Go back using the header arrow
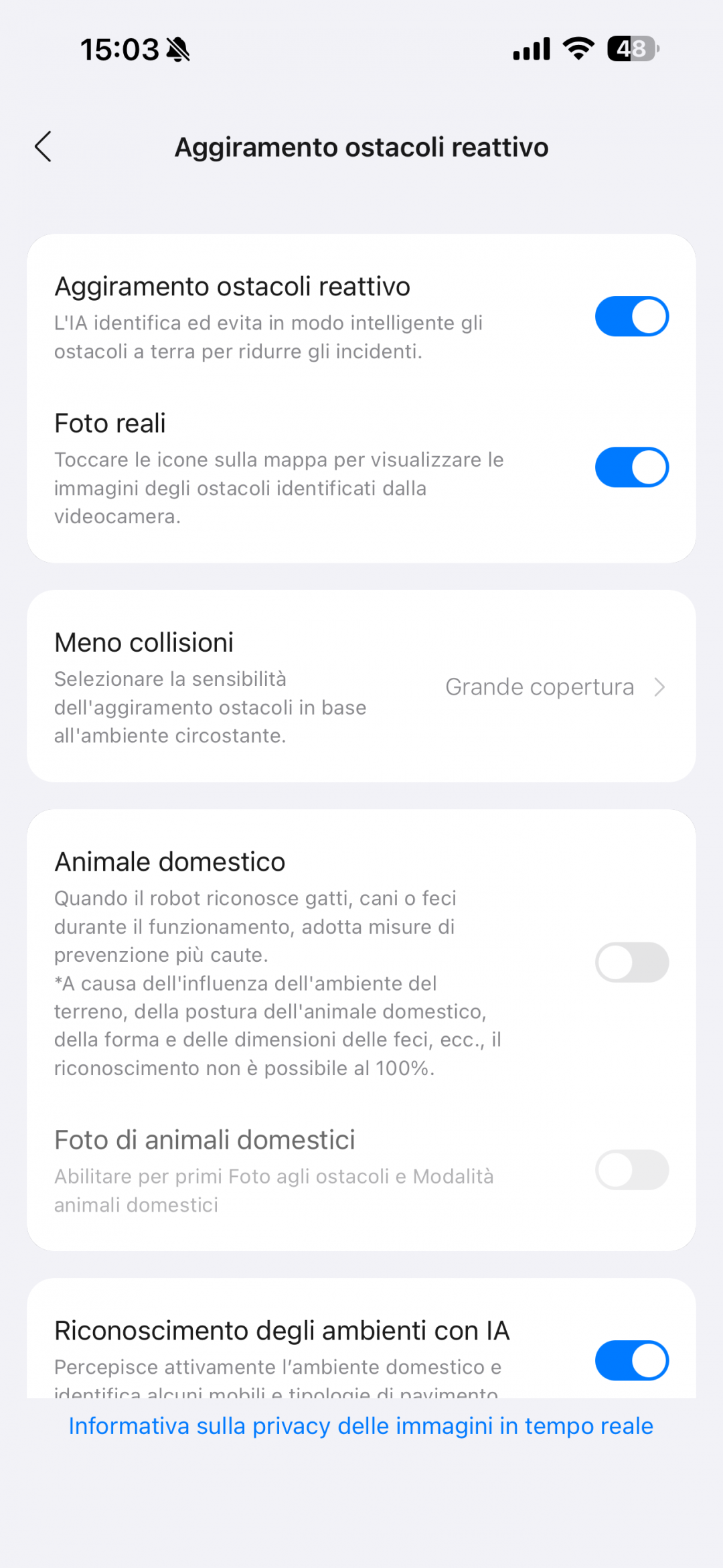723x1568 pixels. click(x=44, y=147)
